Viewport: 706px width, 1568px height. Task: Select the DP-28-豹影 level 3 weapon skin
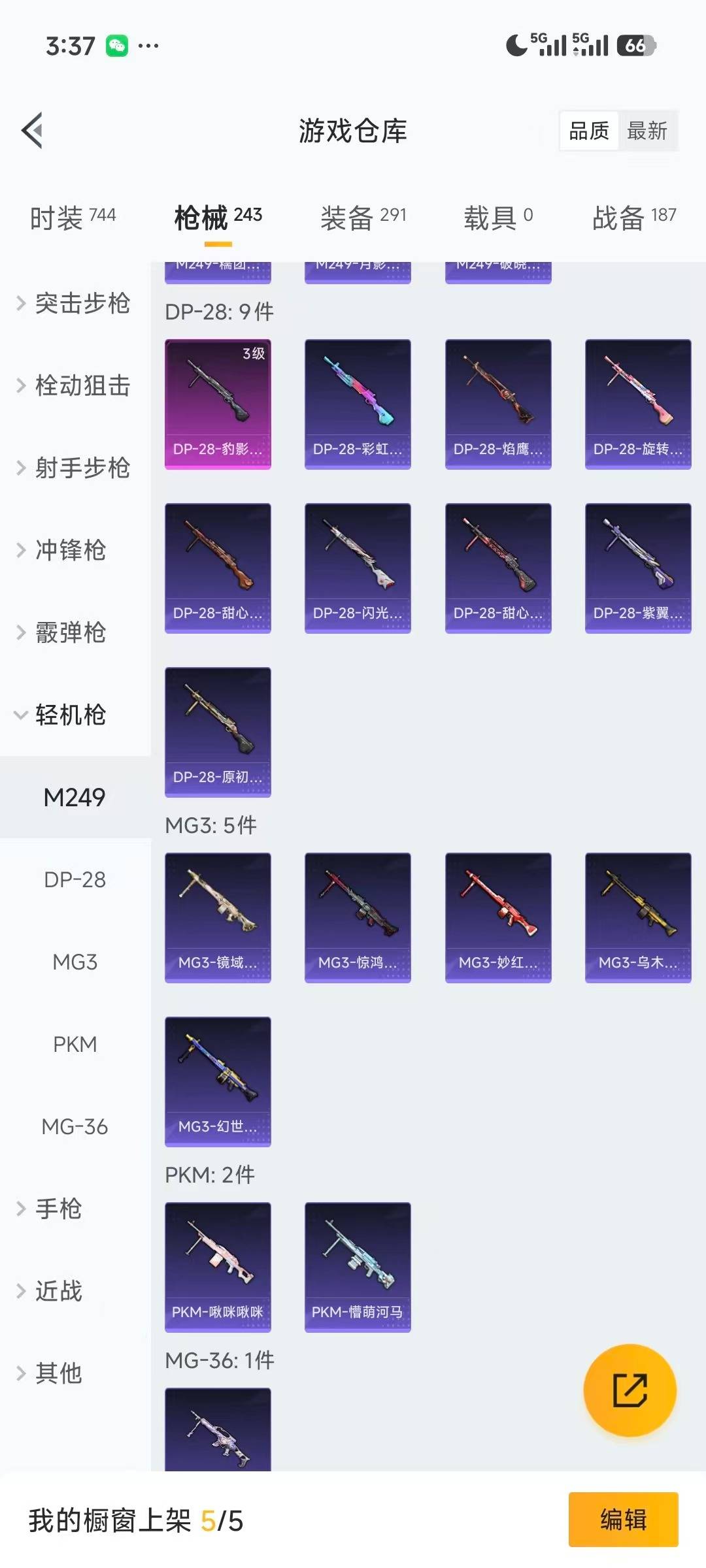click(218, 403)
